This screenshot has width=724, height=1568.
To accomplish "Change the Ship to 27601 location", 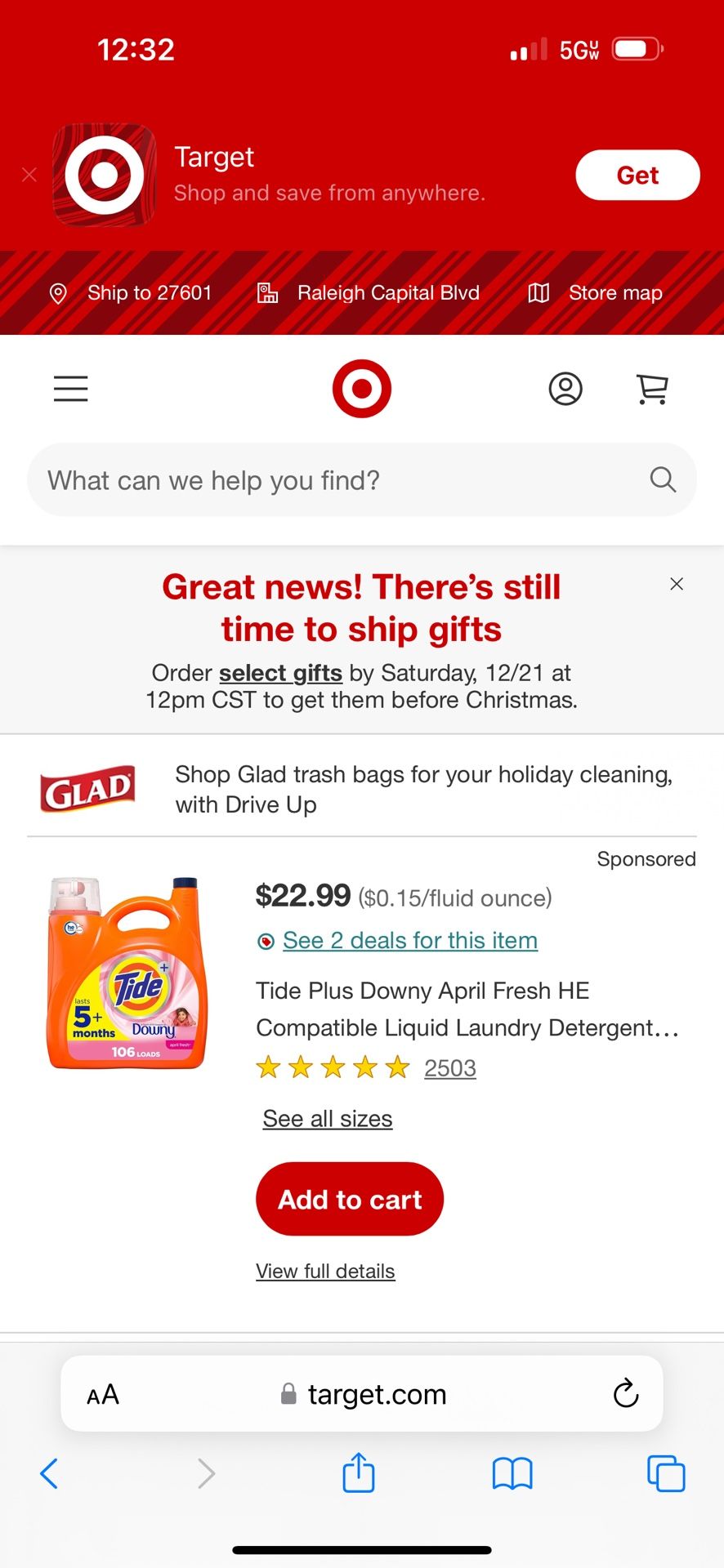I will [x=131, y=293].
